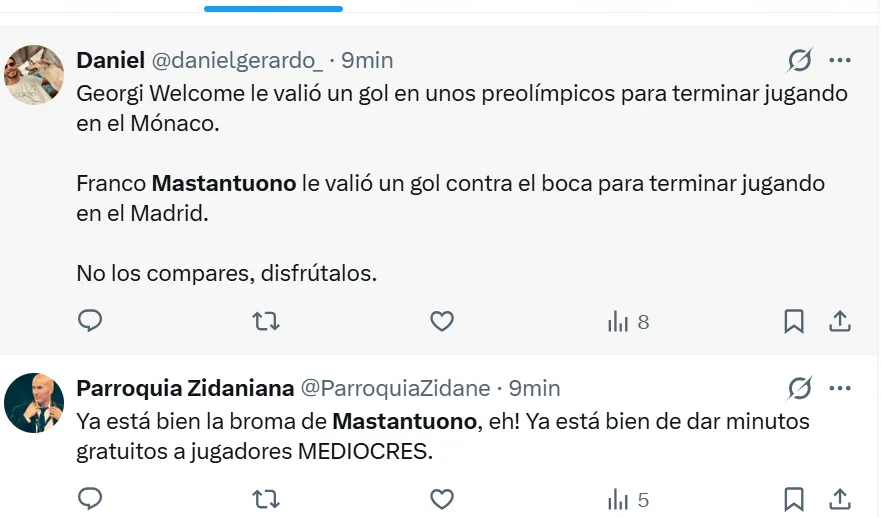View analytics of Daniel's tweet
Viewport: 882px width, 517px height.
coord(629,322)
